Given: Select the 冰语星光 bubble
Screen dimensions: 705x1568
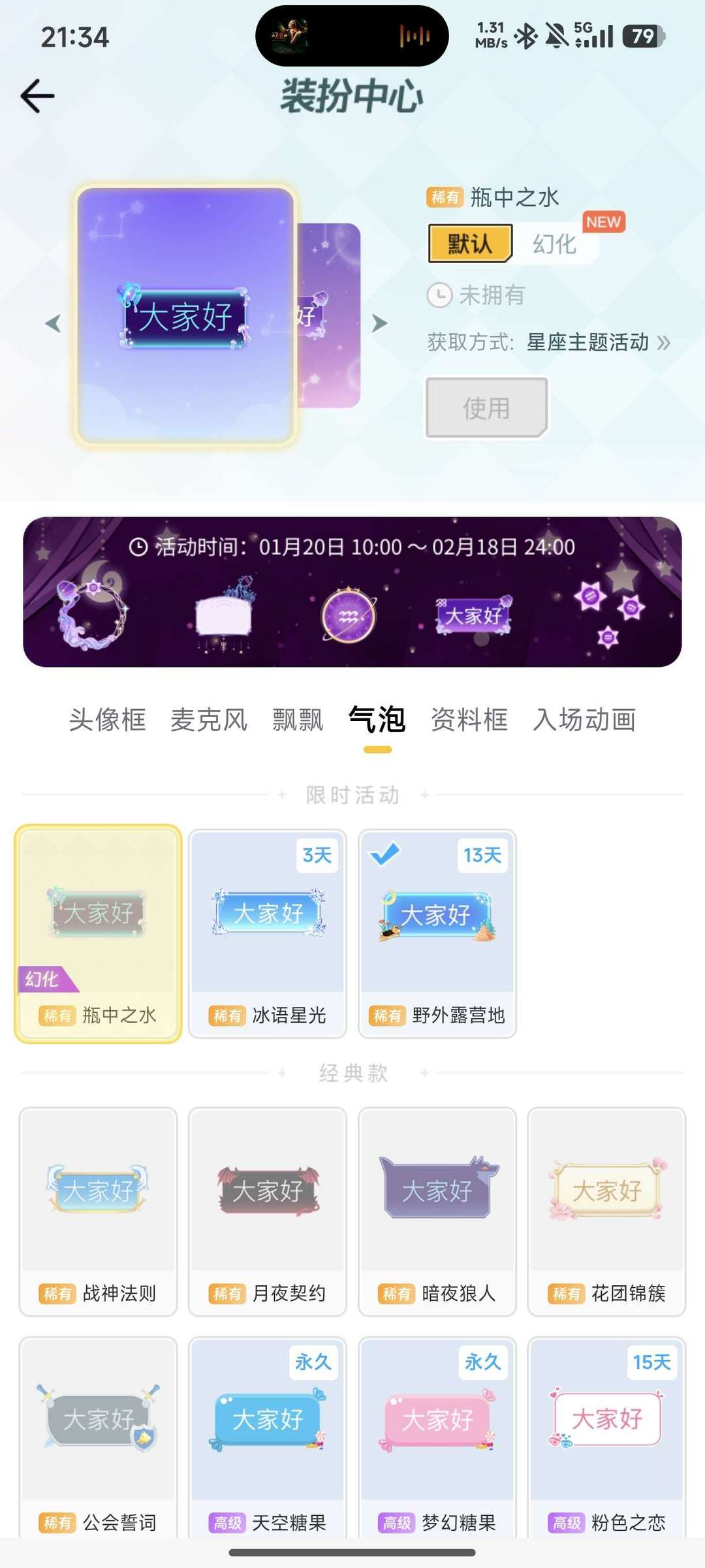Looking at the screenshot, I should (x=268, y=933).
